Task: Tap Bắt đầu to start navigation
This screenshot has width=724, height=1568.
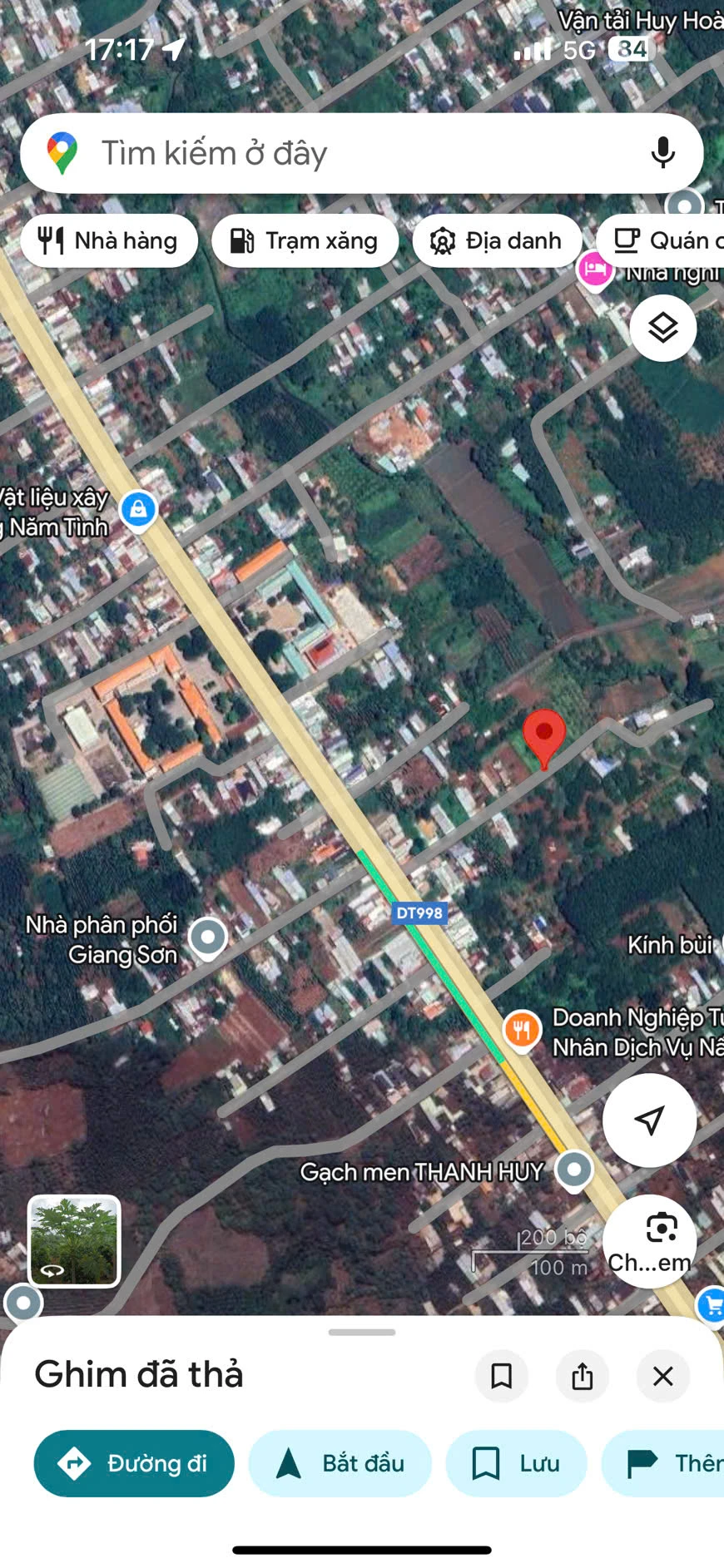Action: click(340, 1463)
